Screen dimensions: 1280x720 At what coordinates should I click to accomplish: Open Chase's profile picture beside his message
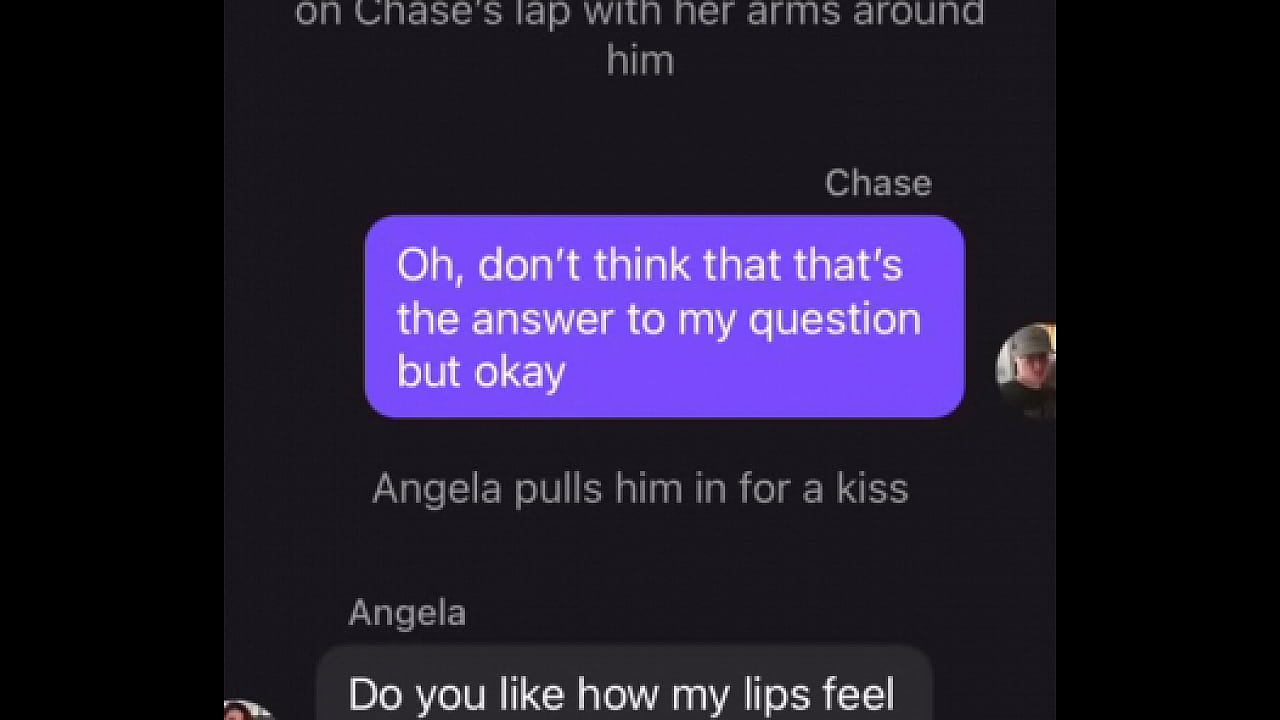1029,370
